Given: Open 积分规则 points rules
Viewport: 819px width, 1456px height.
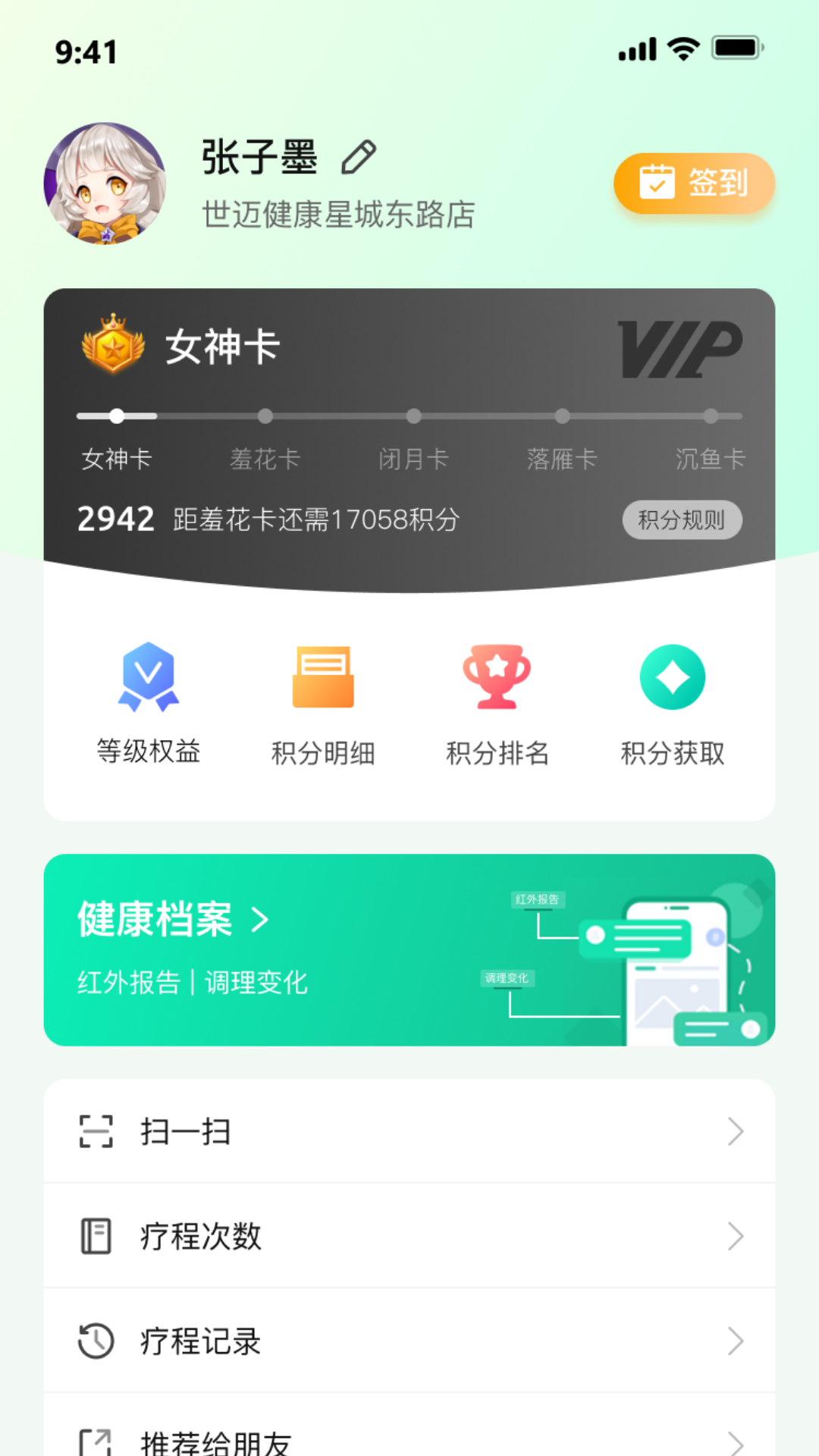Looking at the screenshot, I should 681,520.
